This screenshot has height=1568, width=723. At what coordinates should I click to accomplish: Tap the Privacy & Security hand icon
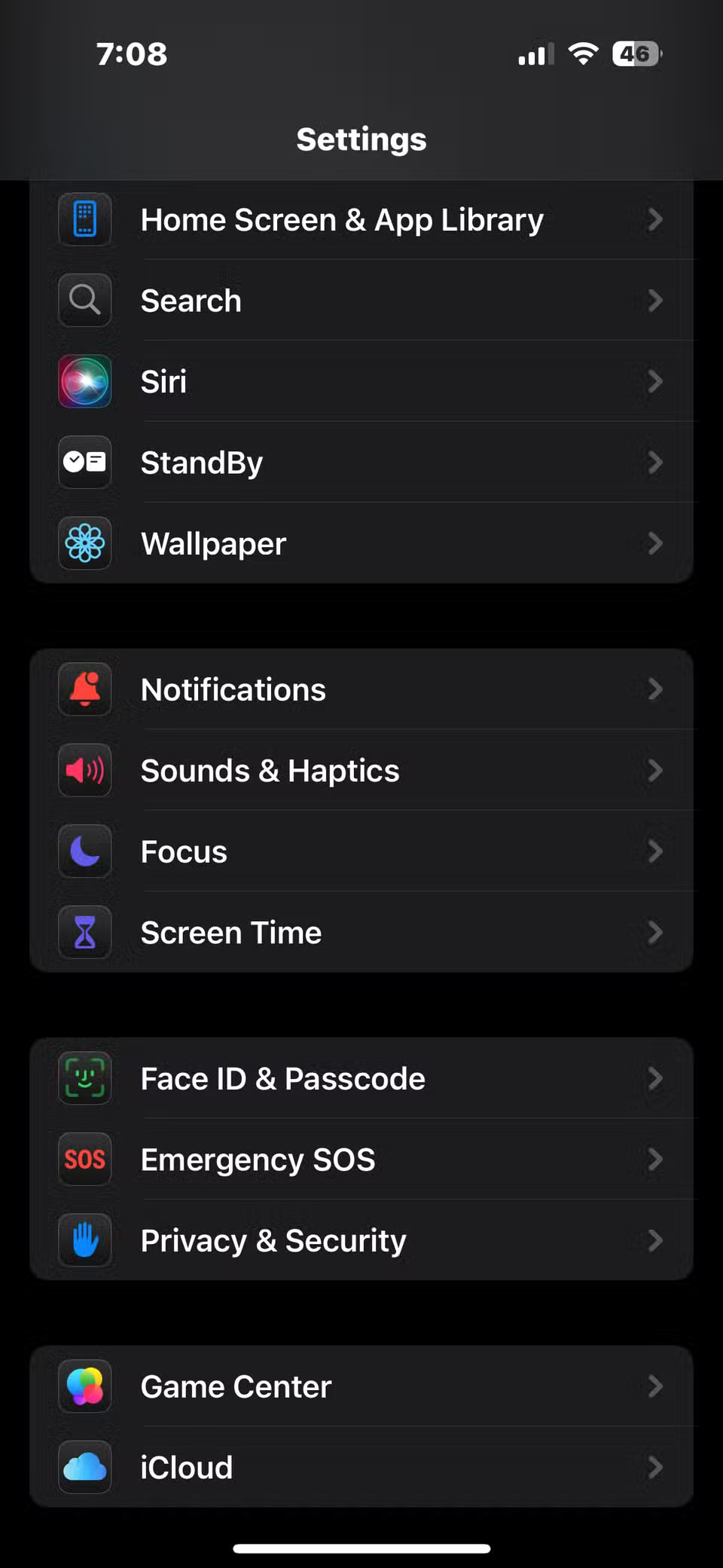point(84,1240)
